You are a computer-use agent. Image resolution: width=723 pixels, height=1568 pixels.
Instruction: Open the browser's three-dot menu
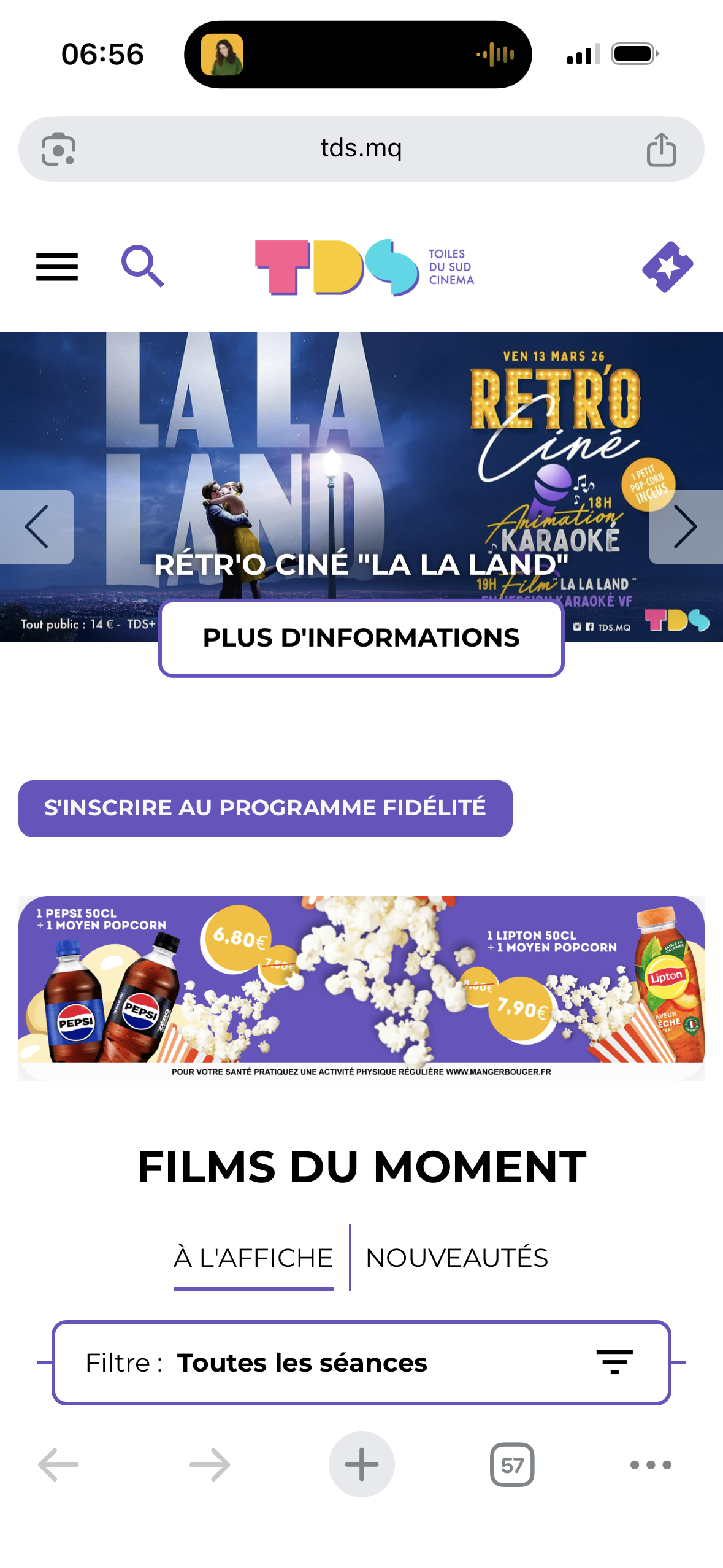point(651,1464)
